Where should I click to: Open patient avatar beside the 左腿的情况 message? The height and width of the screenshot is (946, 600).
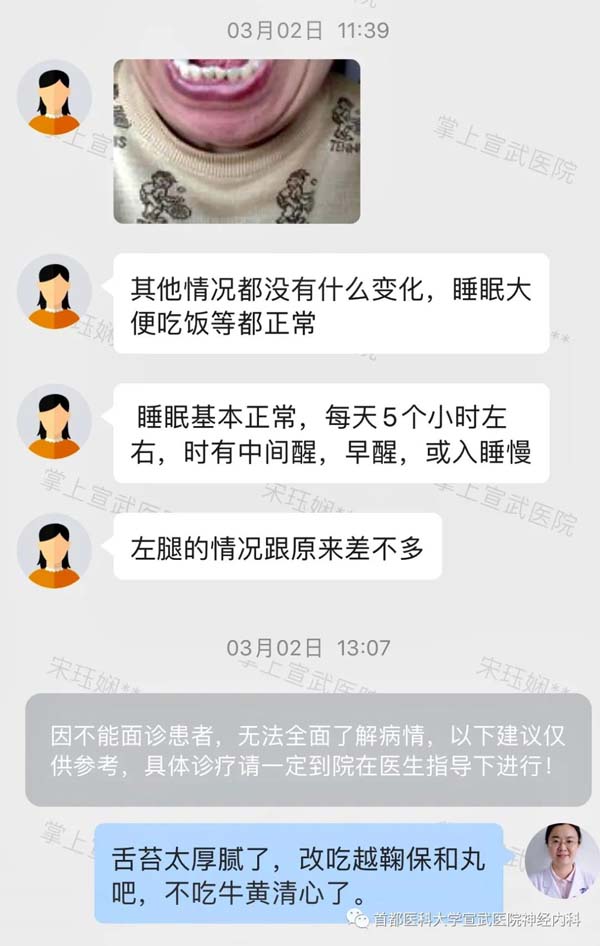point(54,550)
